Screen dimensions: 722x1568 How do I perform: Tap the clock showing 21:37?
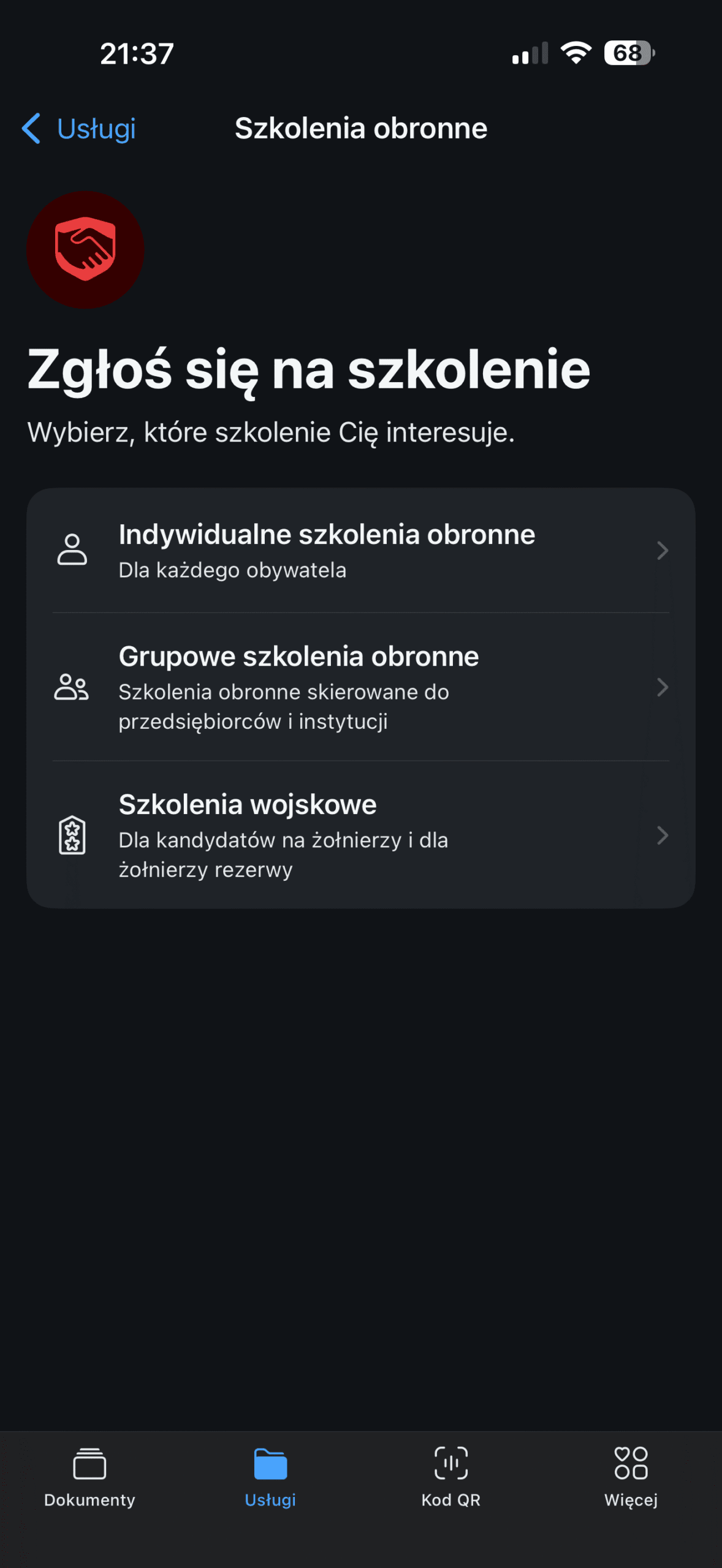click(136, 54)
